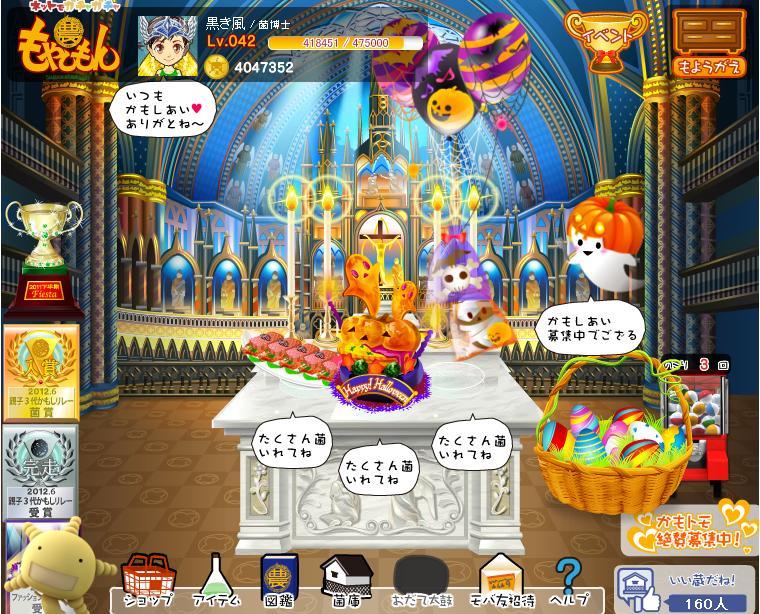Tap the かもしあい募集中でござる speech bubble
760x614 pixels.
pyautogui.click(x=590, y=323)
